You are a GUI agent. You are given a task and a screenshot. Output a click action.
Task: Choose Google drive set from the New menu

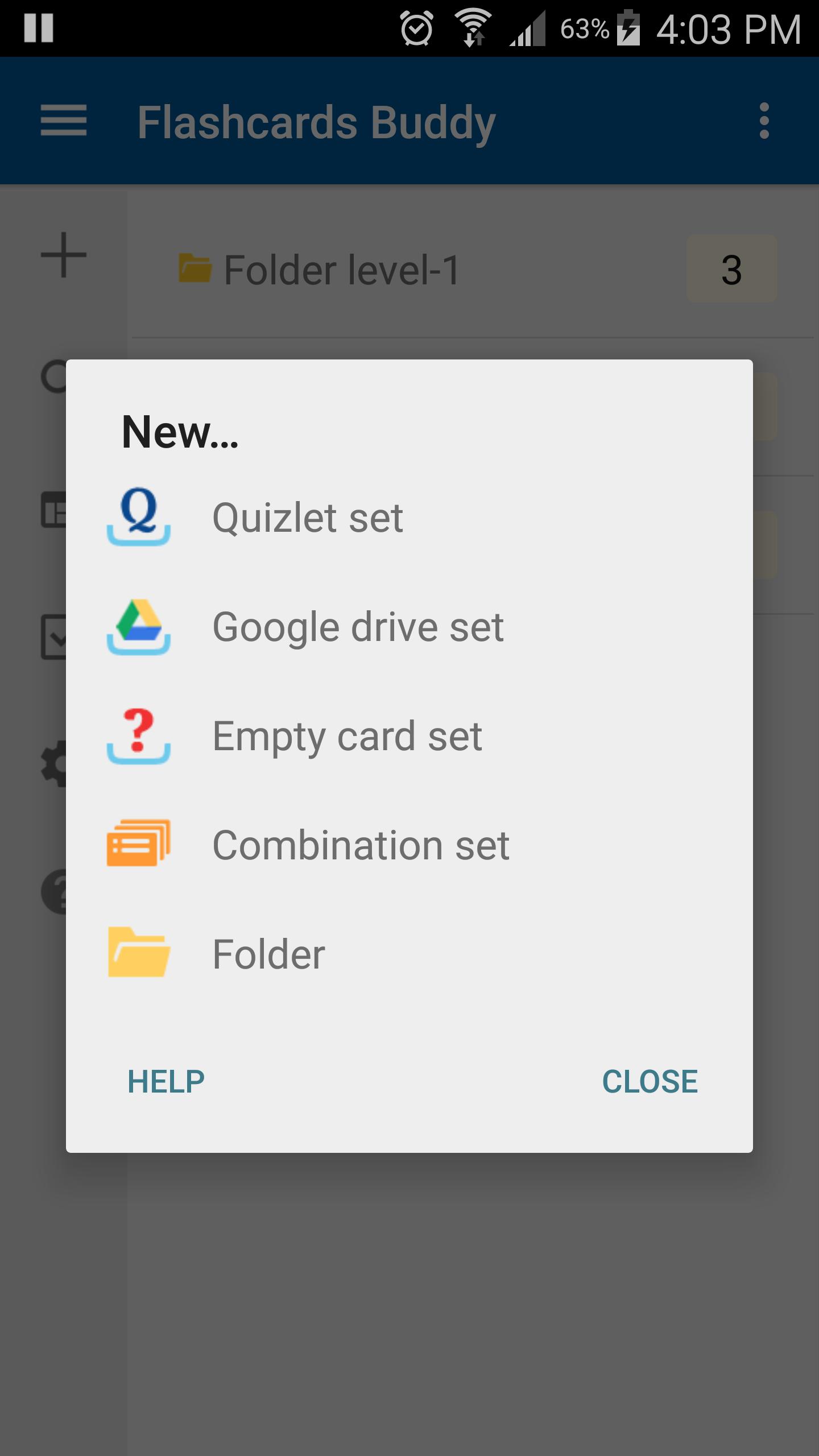pyautogui.click(x=358, y=626)
